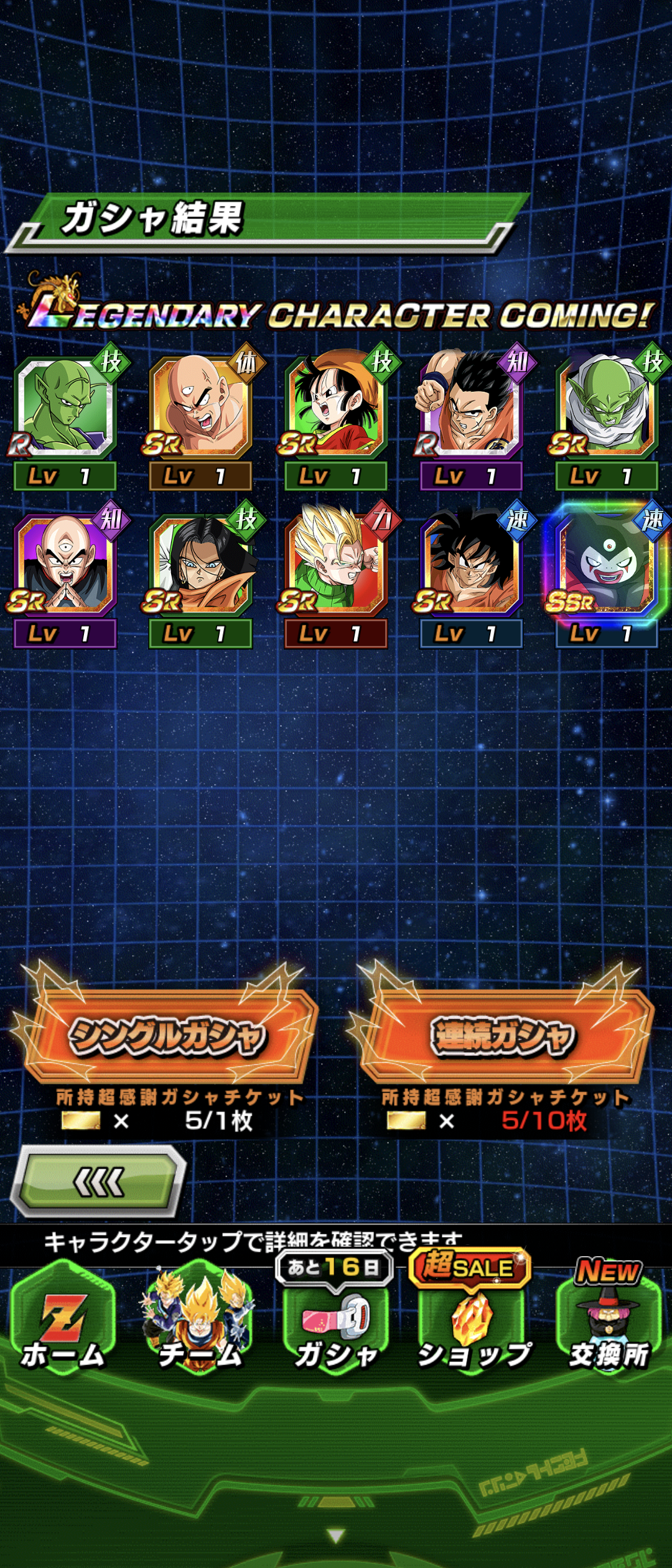
Task: Open the R 技 Piccolo character card
Action: pos(65,409)
